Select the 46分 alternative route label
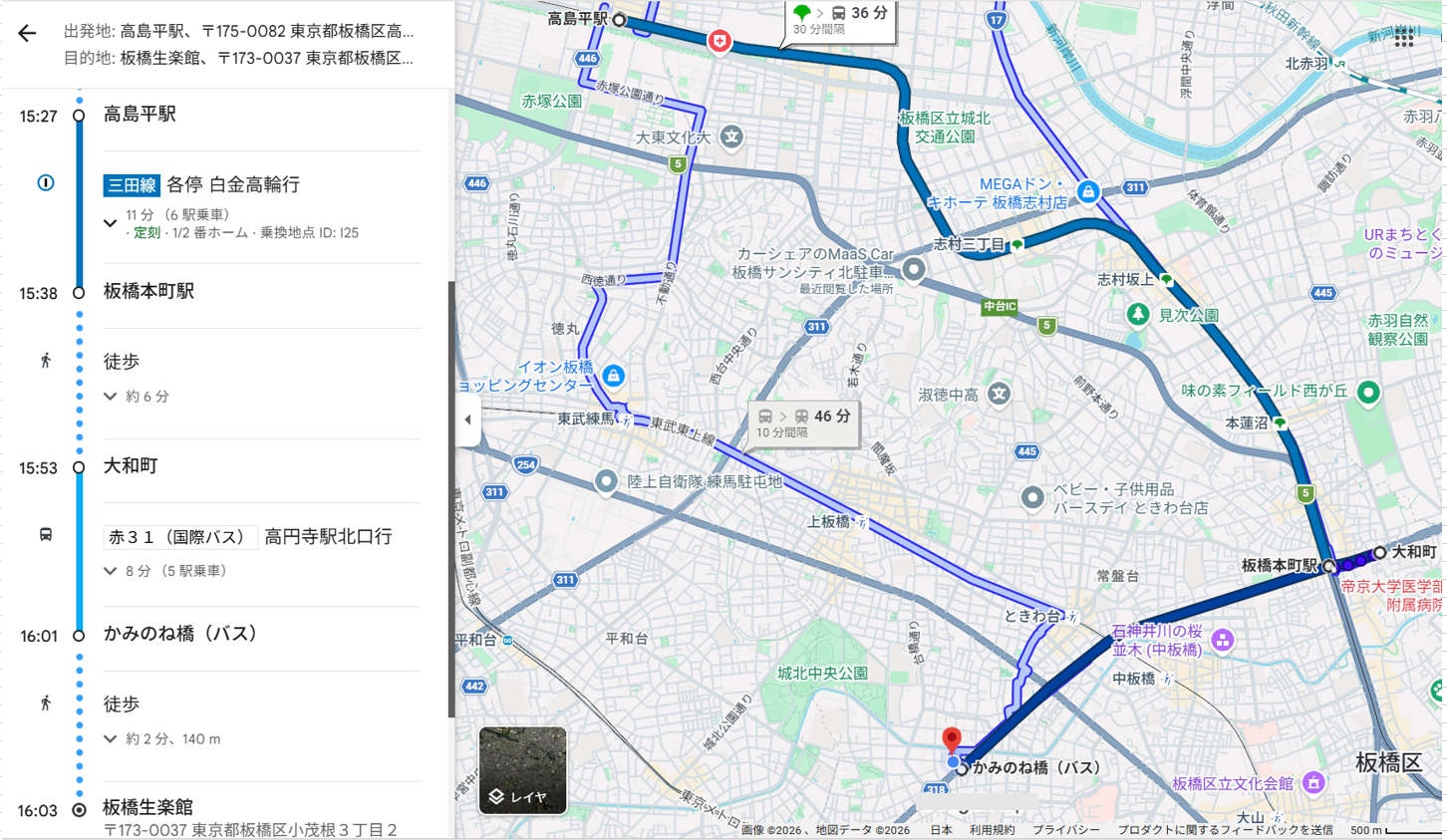The height and width of the screenshot is (840, 1447). coord(803,423)
